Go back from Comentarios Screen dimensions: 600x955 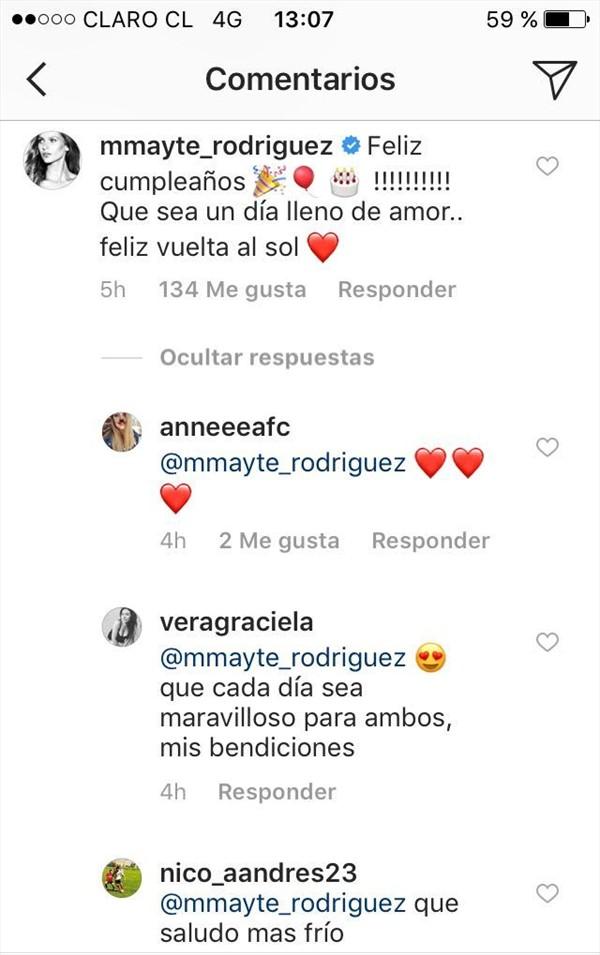point(37,79)
